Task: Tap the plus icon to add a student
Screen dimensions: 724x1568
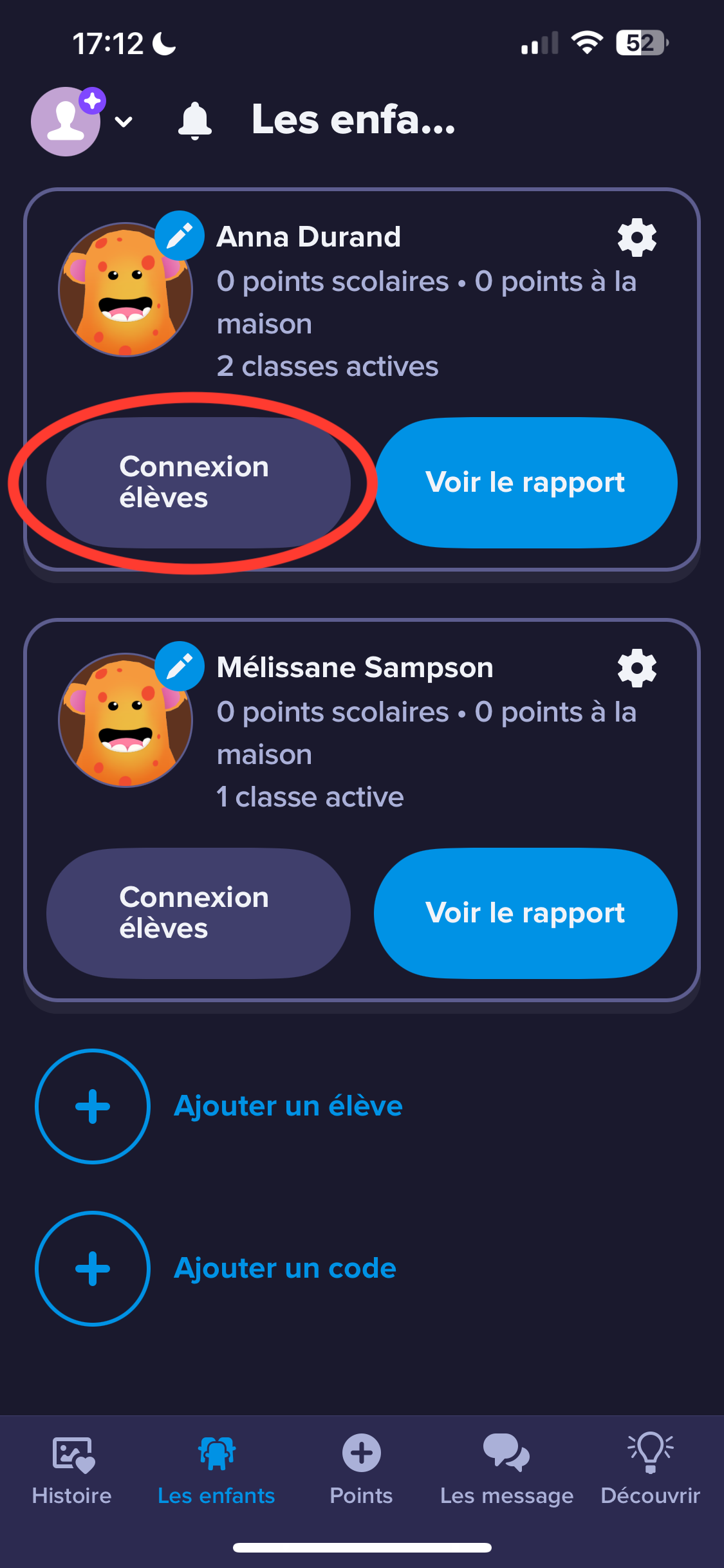Action: click(x=92, y=1106)
